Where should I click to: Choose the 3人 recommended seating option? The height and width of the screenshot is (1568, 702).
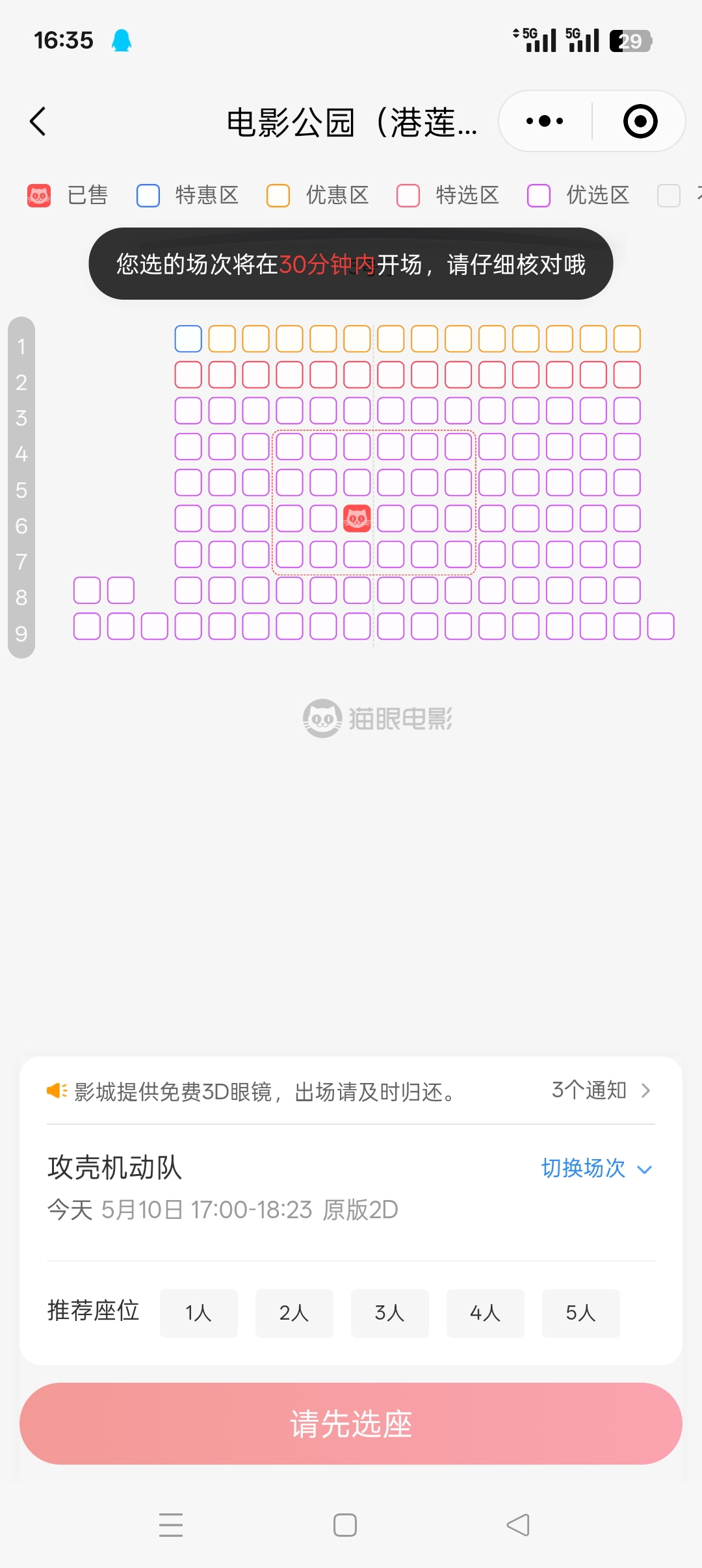390,1313
